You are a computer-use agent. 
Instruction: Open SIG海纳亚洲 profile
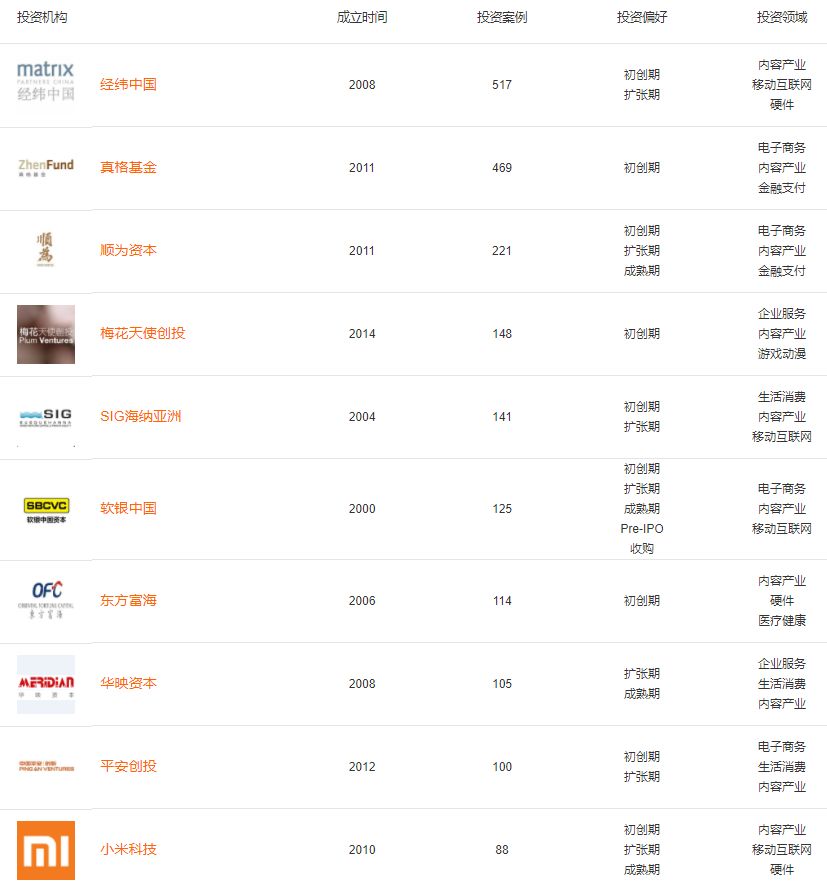click(x=141, y=417)
